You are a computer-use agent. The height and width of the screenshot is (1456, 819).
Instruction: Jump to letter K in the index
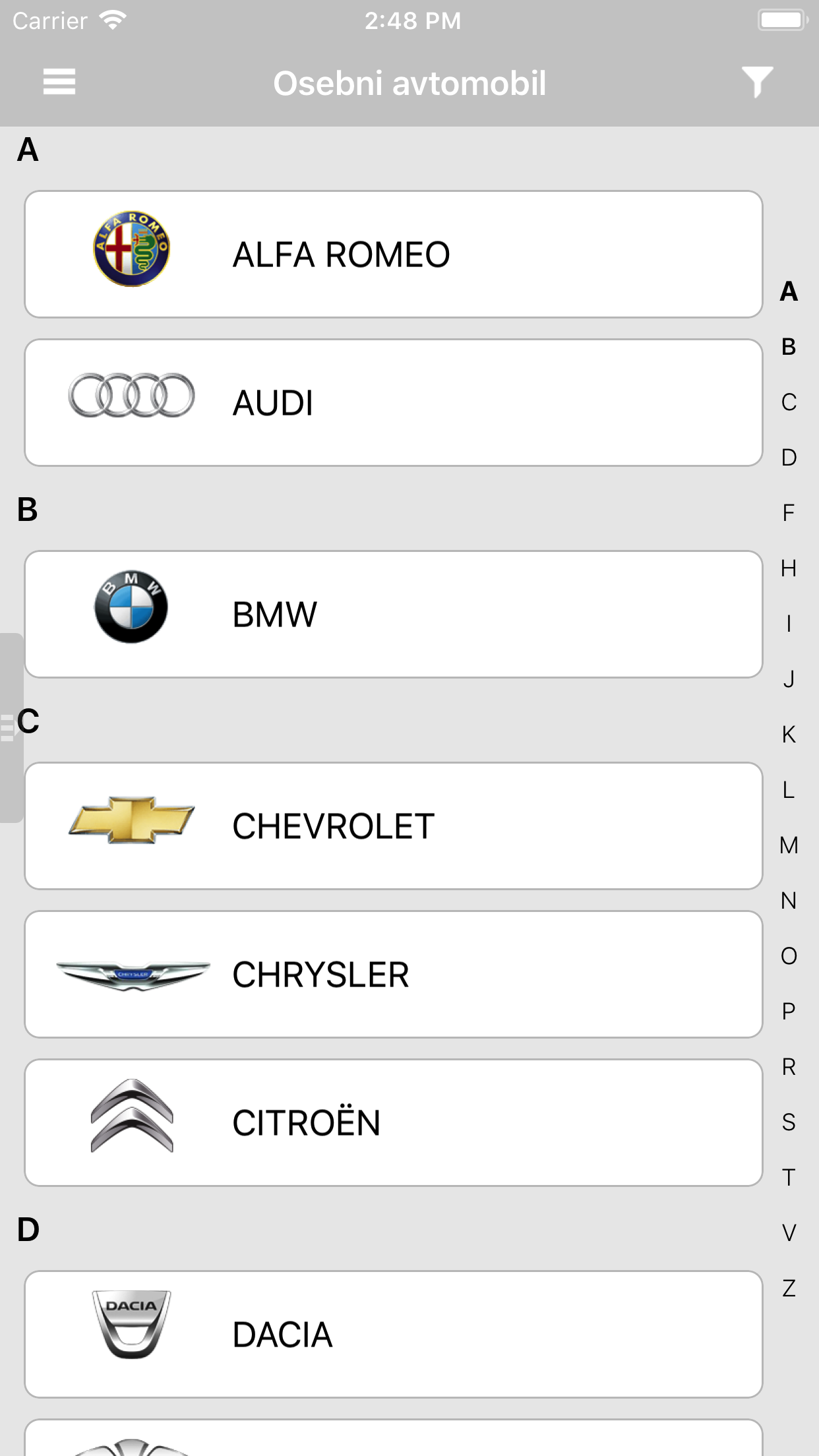coord(789,735)
